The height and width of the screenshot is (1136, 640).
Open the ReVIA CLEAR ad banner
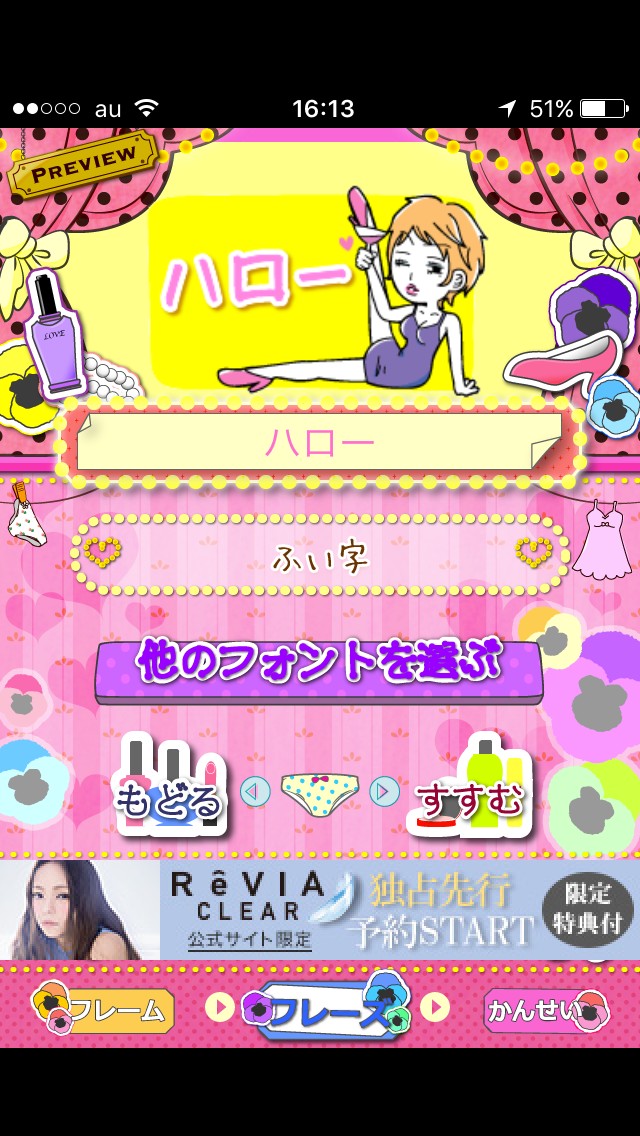point(319,910)
